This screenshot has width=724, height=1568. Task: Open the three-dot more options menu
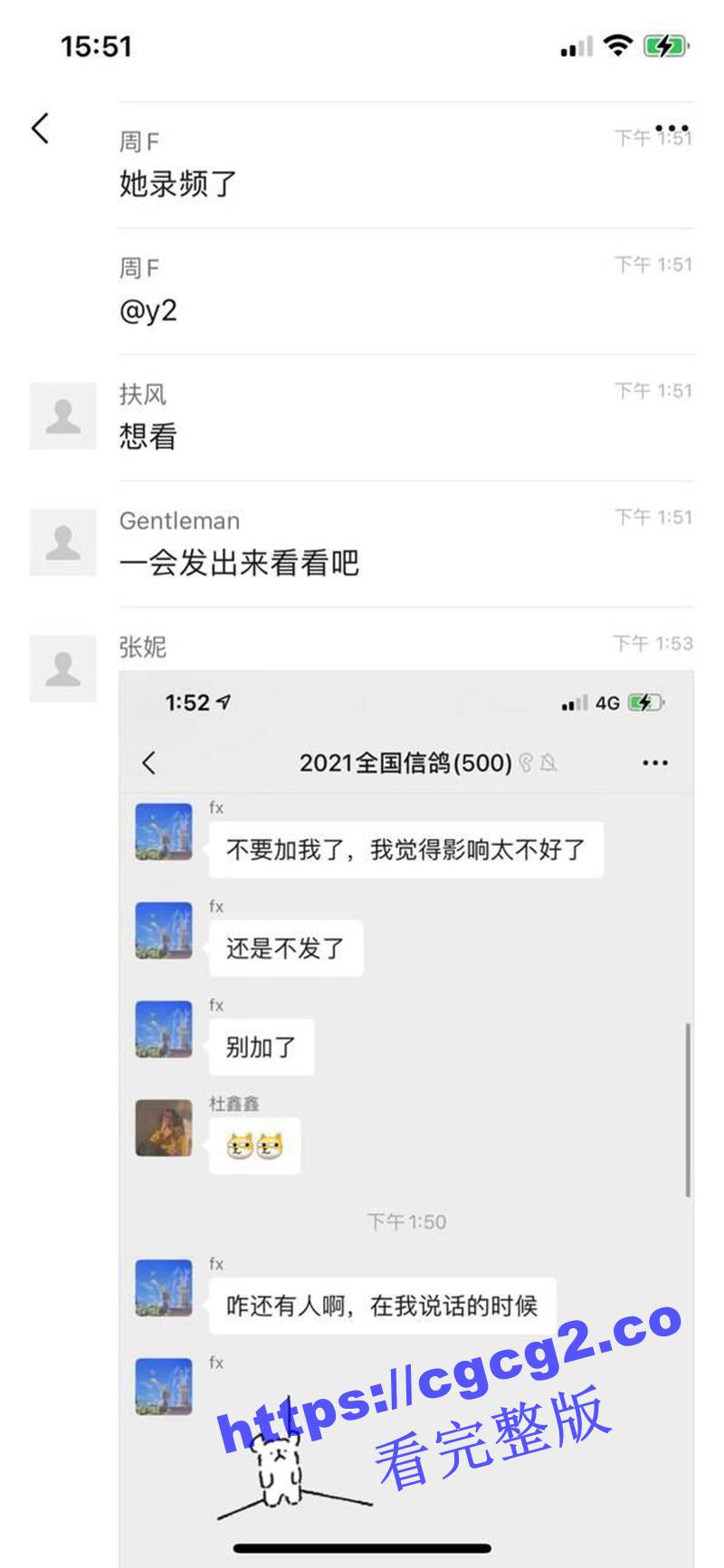coord(672,128)
